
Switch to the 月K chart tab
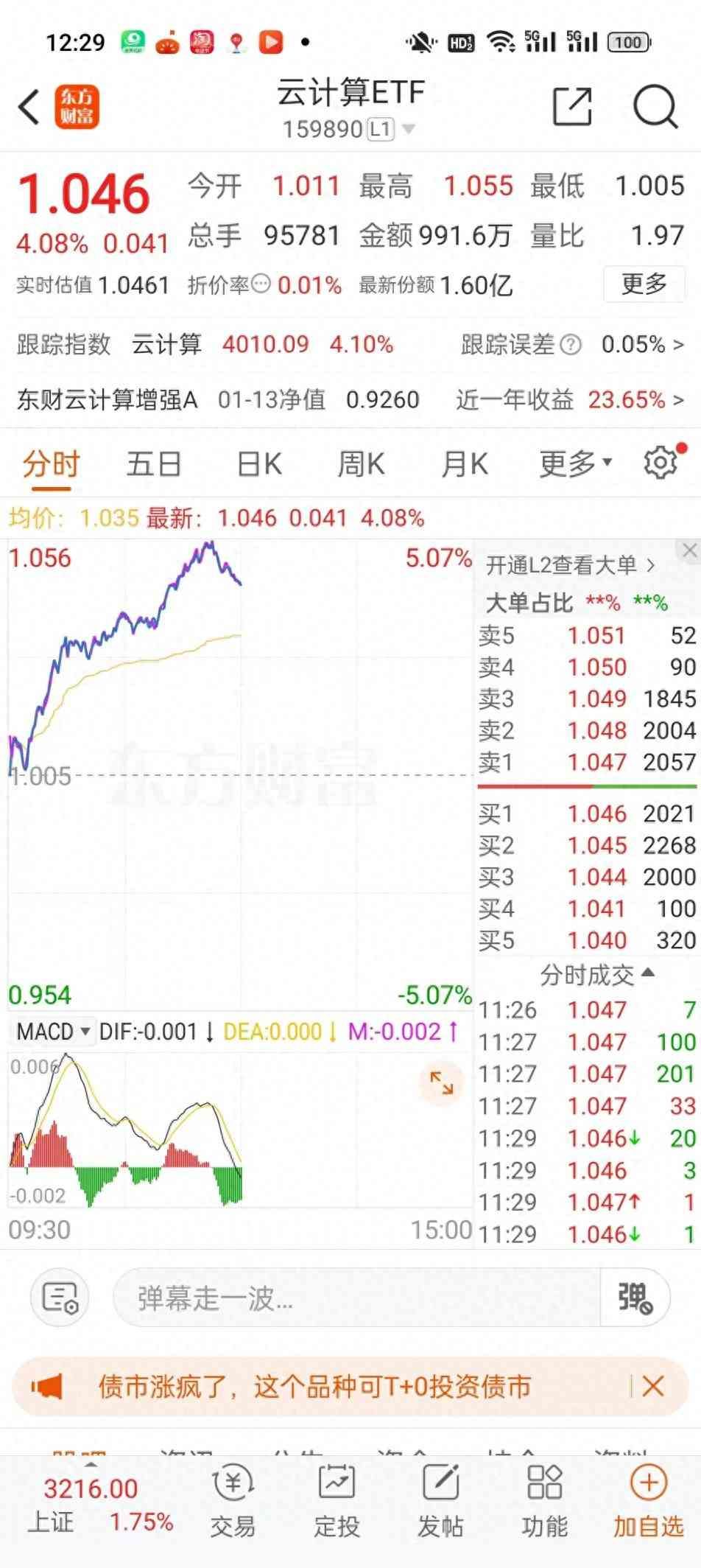point(464,465)
